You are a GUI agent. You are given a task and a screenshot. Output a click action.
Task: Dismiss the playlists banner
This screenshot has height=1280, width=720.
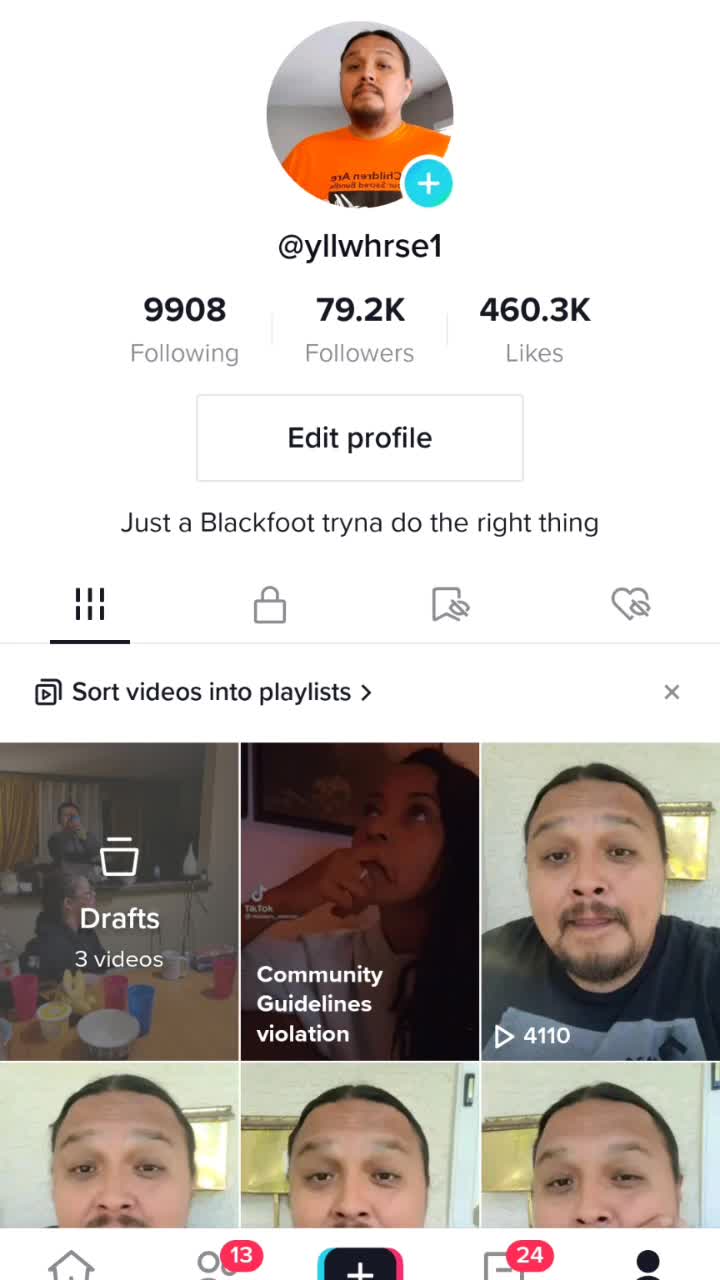672,692
